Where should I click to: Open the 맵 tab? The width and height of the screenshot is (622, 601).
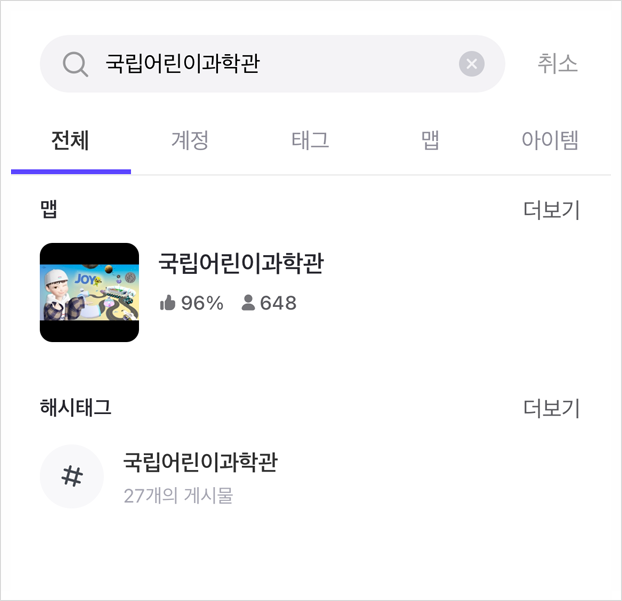pos(430,140)
